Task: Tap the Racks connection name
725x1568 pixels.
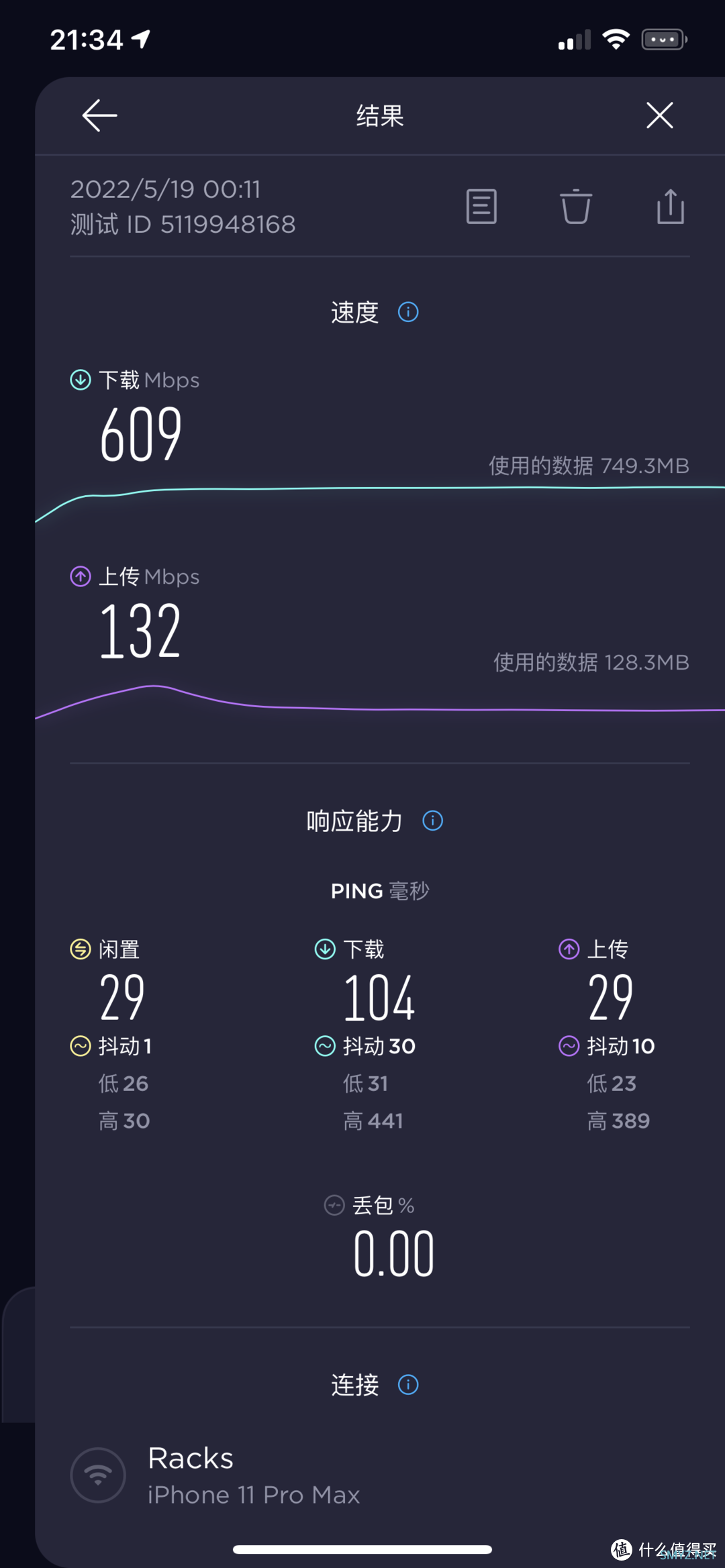Action: tap(190, 1457)
